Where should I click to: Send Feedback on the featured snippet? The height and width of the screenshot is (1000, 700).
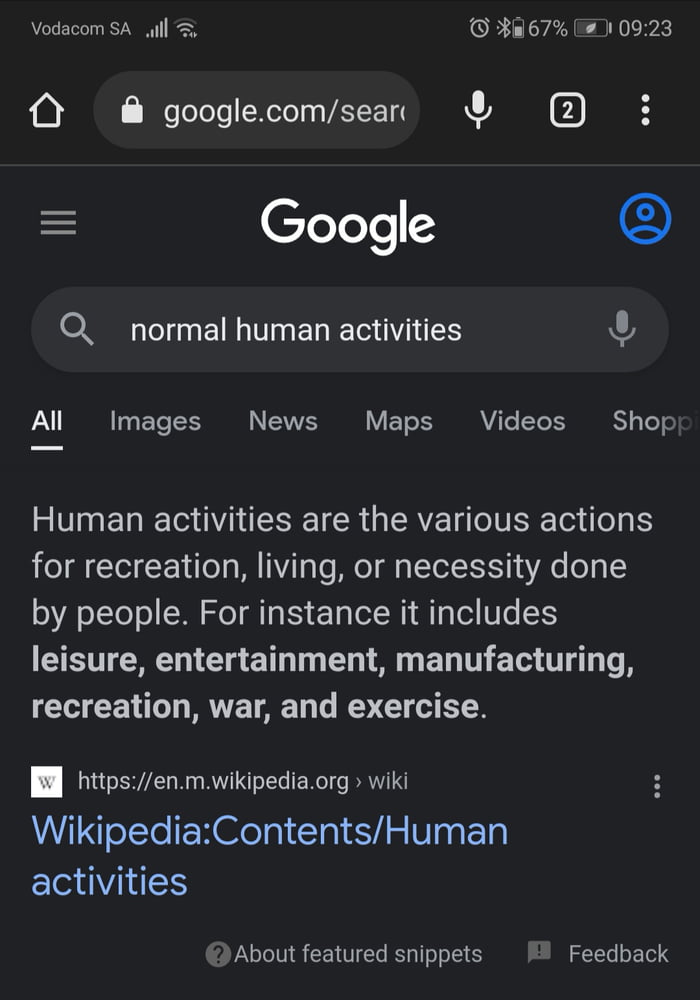pyautogui.click(x=599, y=954)
